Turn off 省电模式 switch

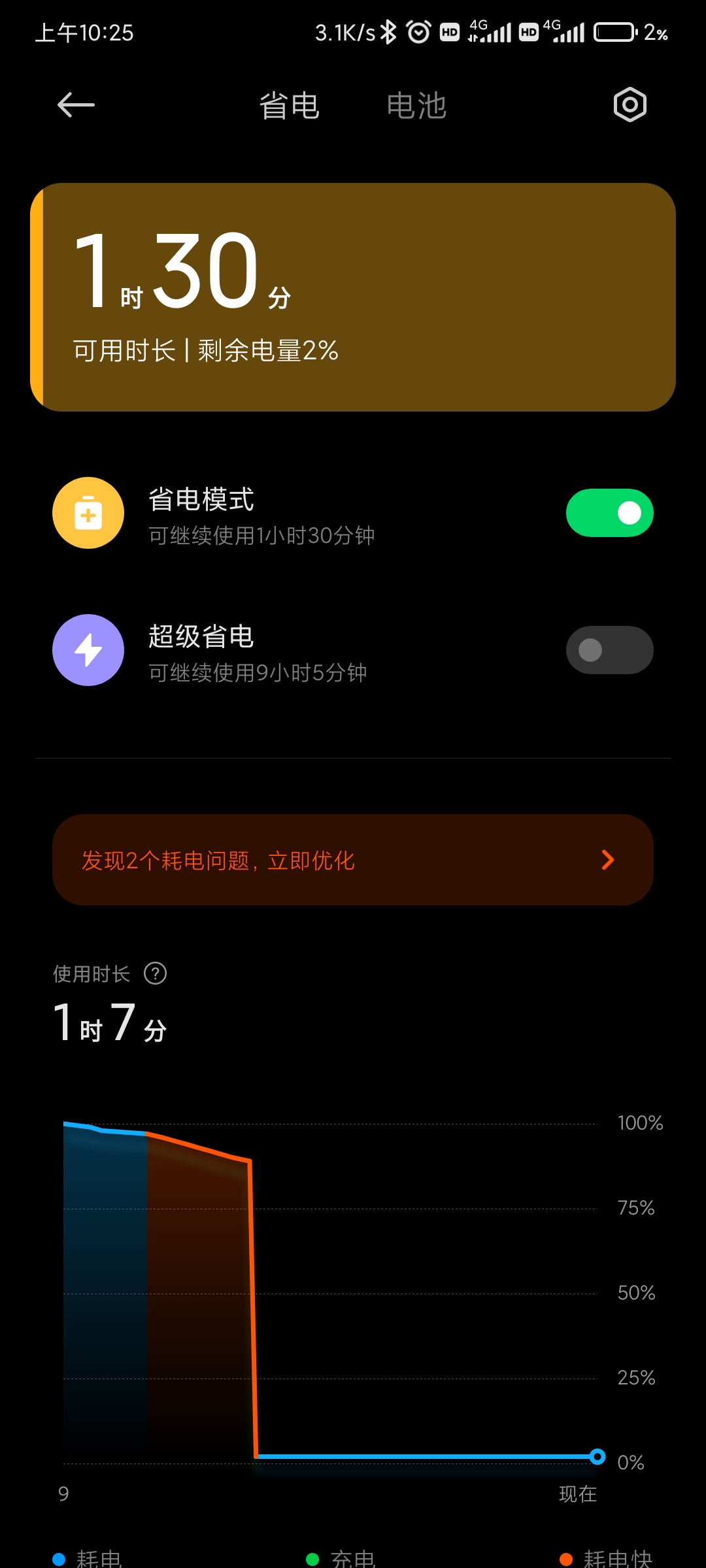tap(609, 513)
